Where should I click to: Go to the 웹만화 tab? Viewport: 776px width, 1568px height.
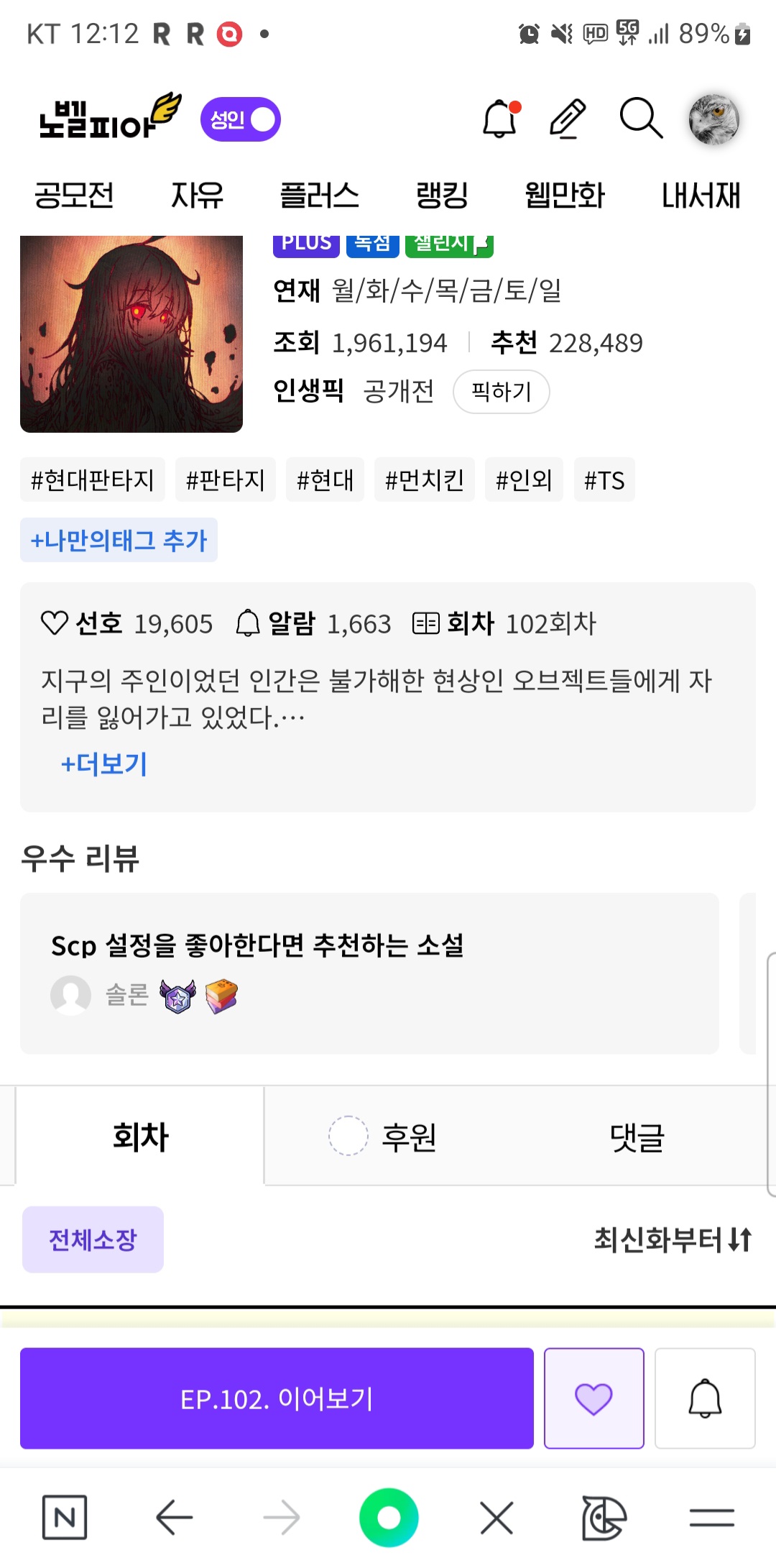click(x=565, y=196)
